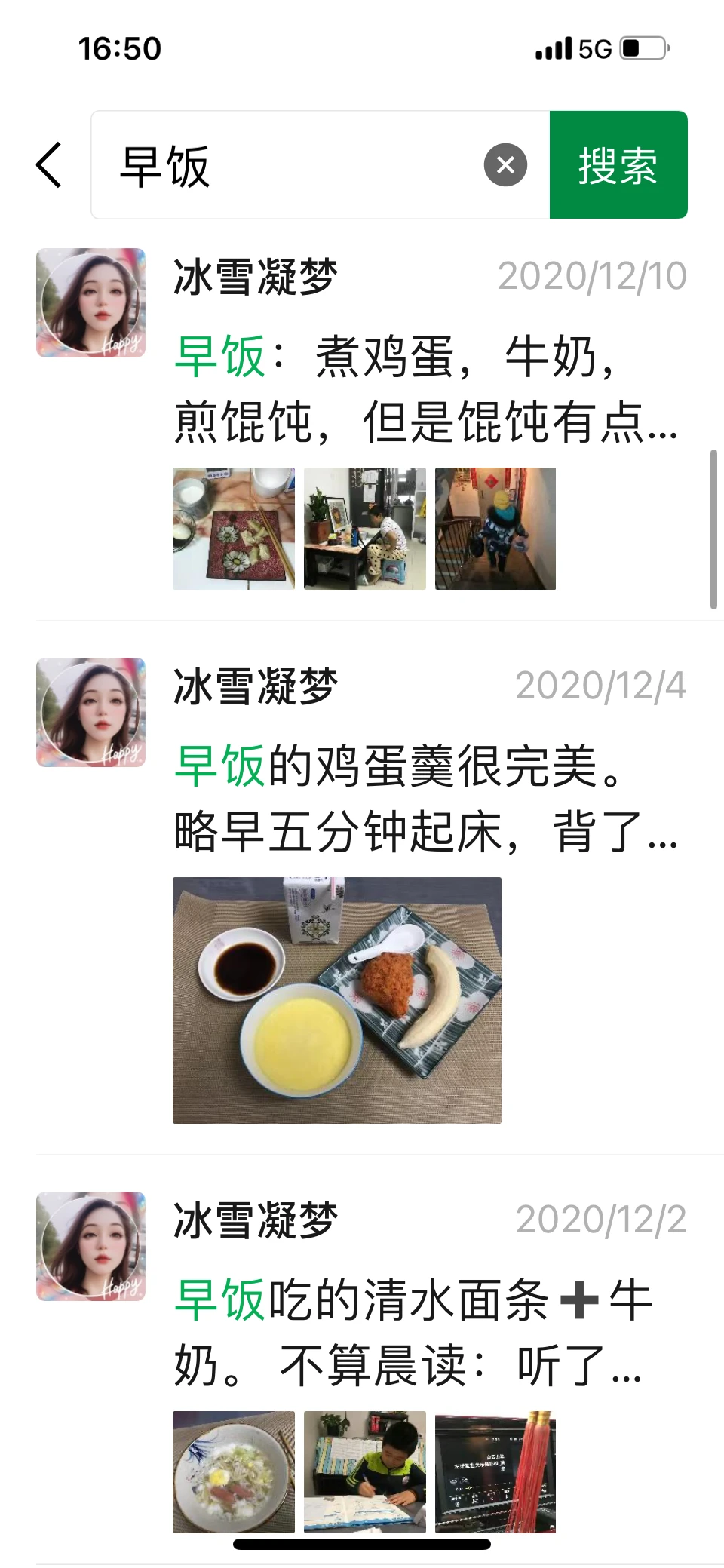
Task: Open the 2020/12/10 post about 煮鸡蛋
Action: [x=426, y=388]
